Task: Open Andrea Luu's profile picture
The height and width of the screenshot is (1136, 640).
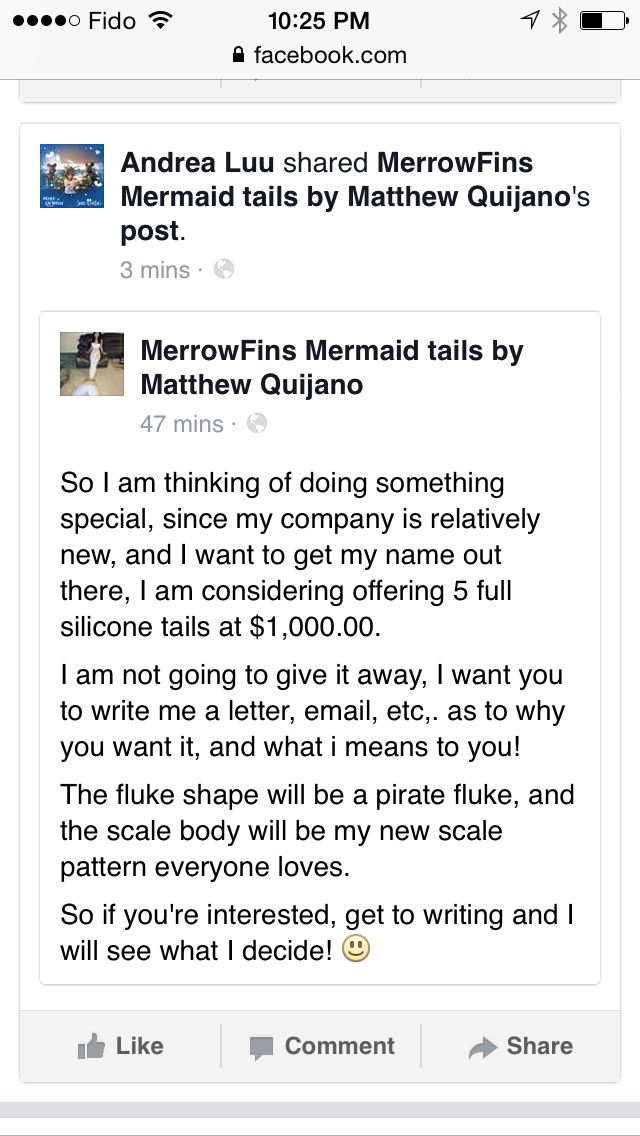Action: pyautogui.click(x=72, y=176)
